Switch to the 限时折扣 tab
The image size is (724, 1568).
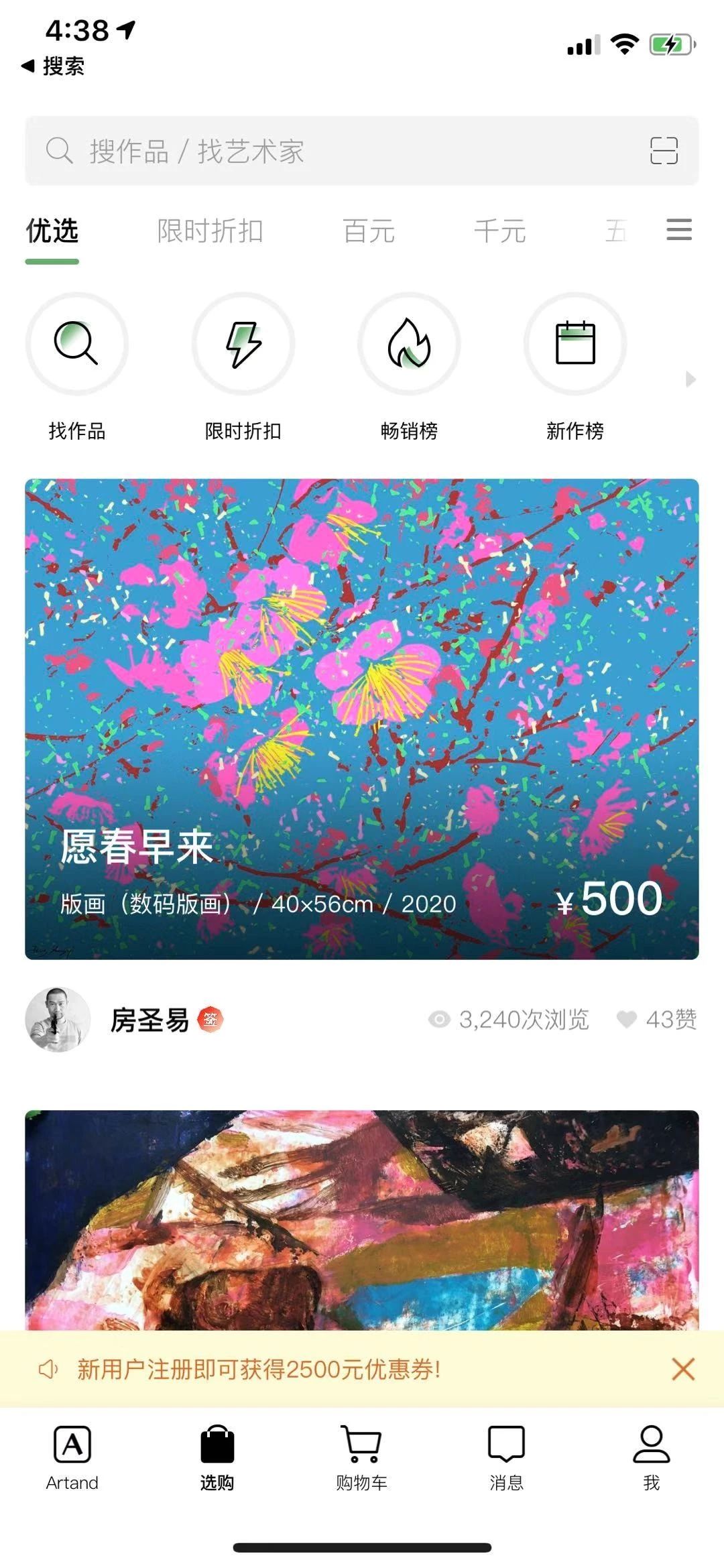coord(210,231)
